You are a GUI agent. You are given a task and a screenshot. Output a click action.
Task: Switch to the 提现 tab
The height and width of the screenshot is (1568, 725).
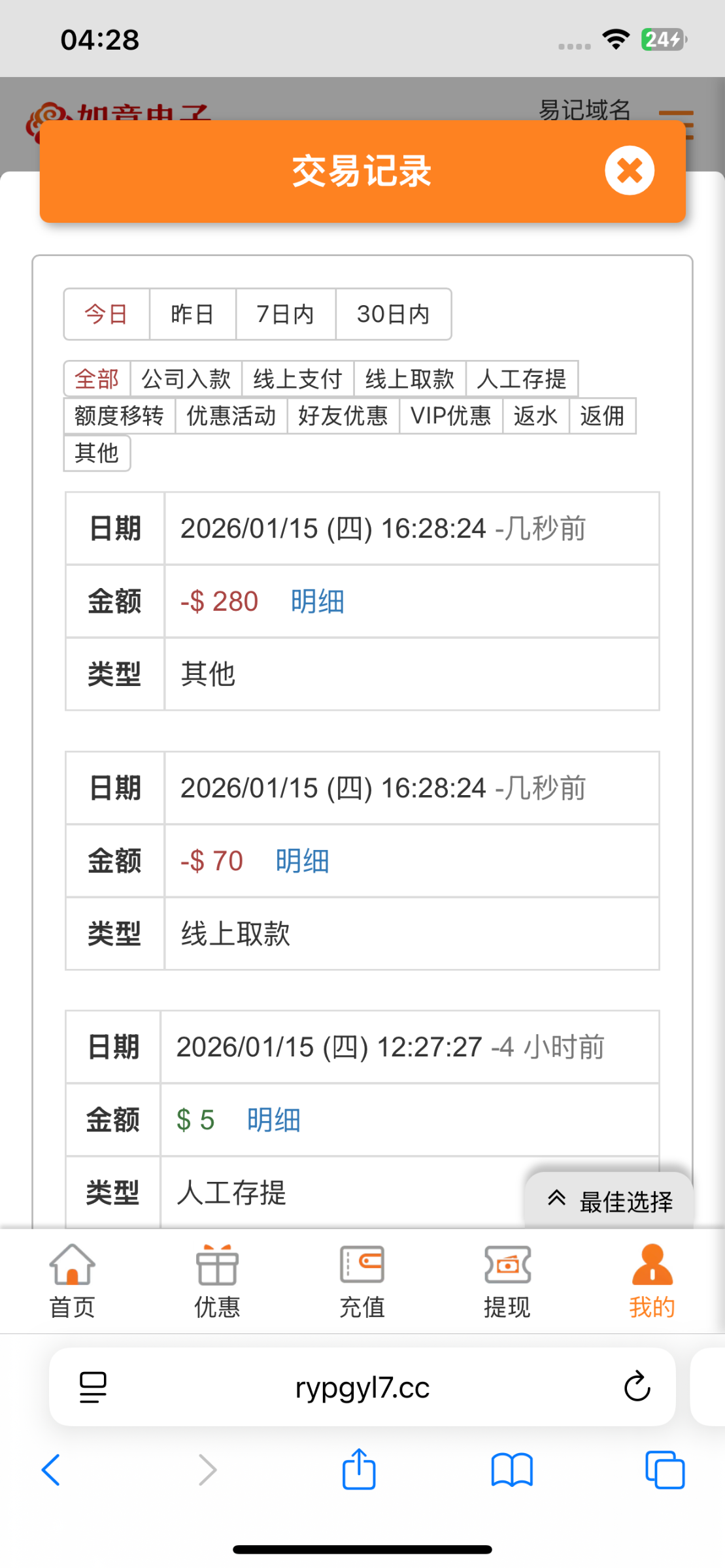(507, 1282)
